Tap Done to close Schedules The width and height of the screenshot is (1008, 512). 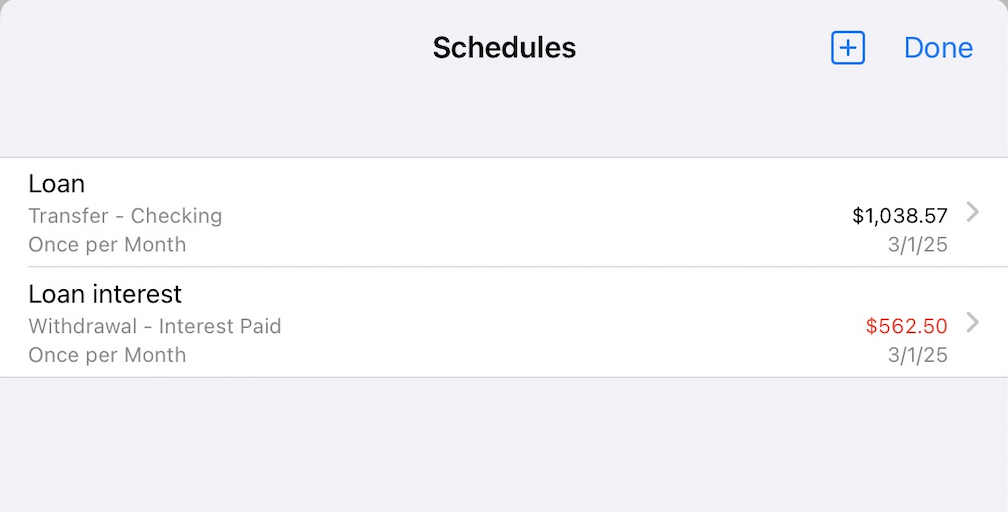[938, 48]
